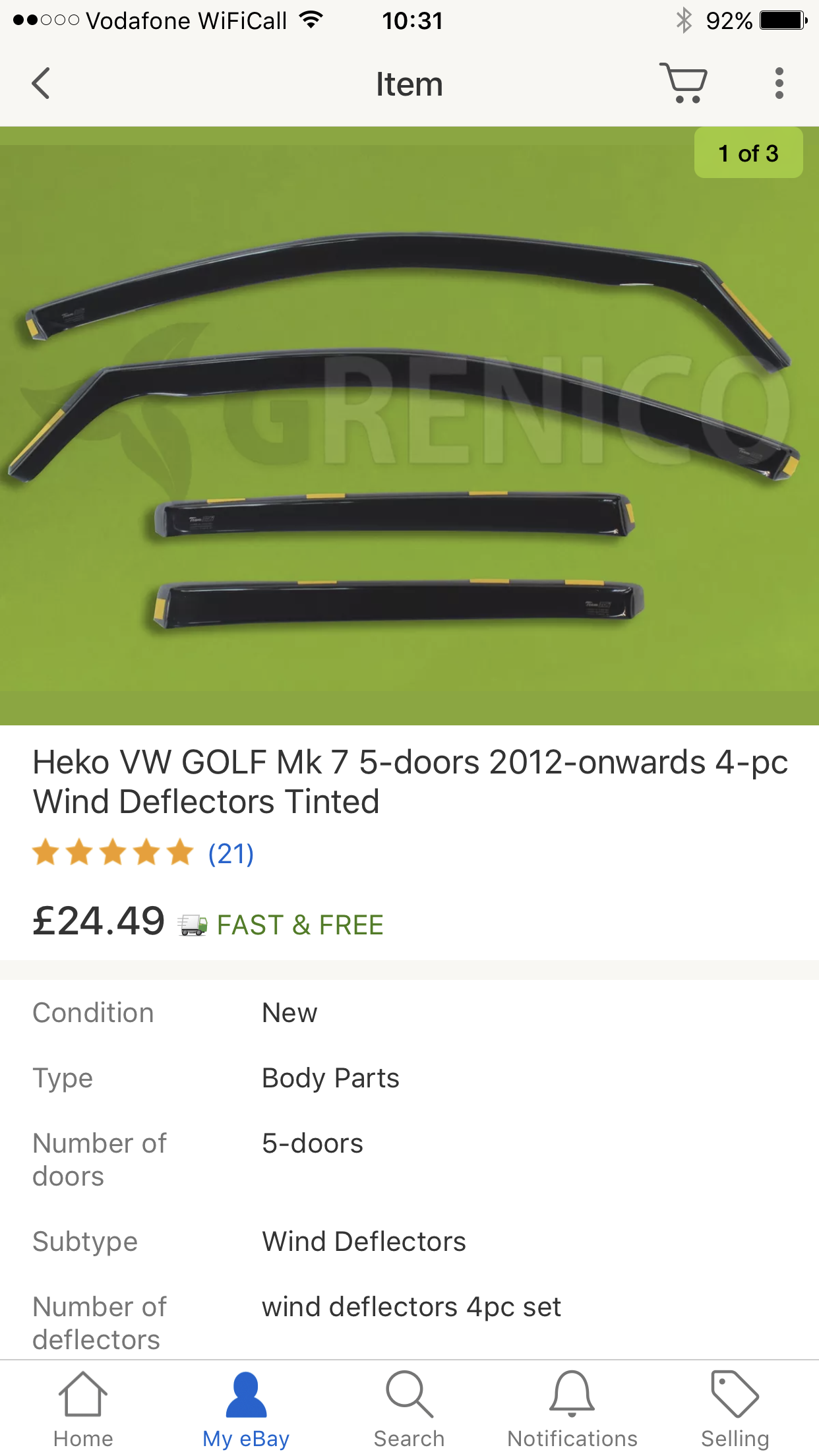
Task: Switch to the Home tab
Action: click(83, 1410)
